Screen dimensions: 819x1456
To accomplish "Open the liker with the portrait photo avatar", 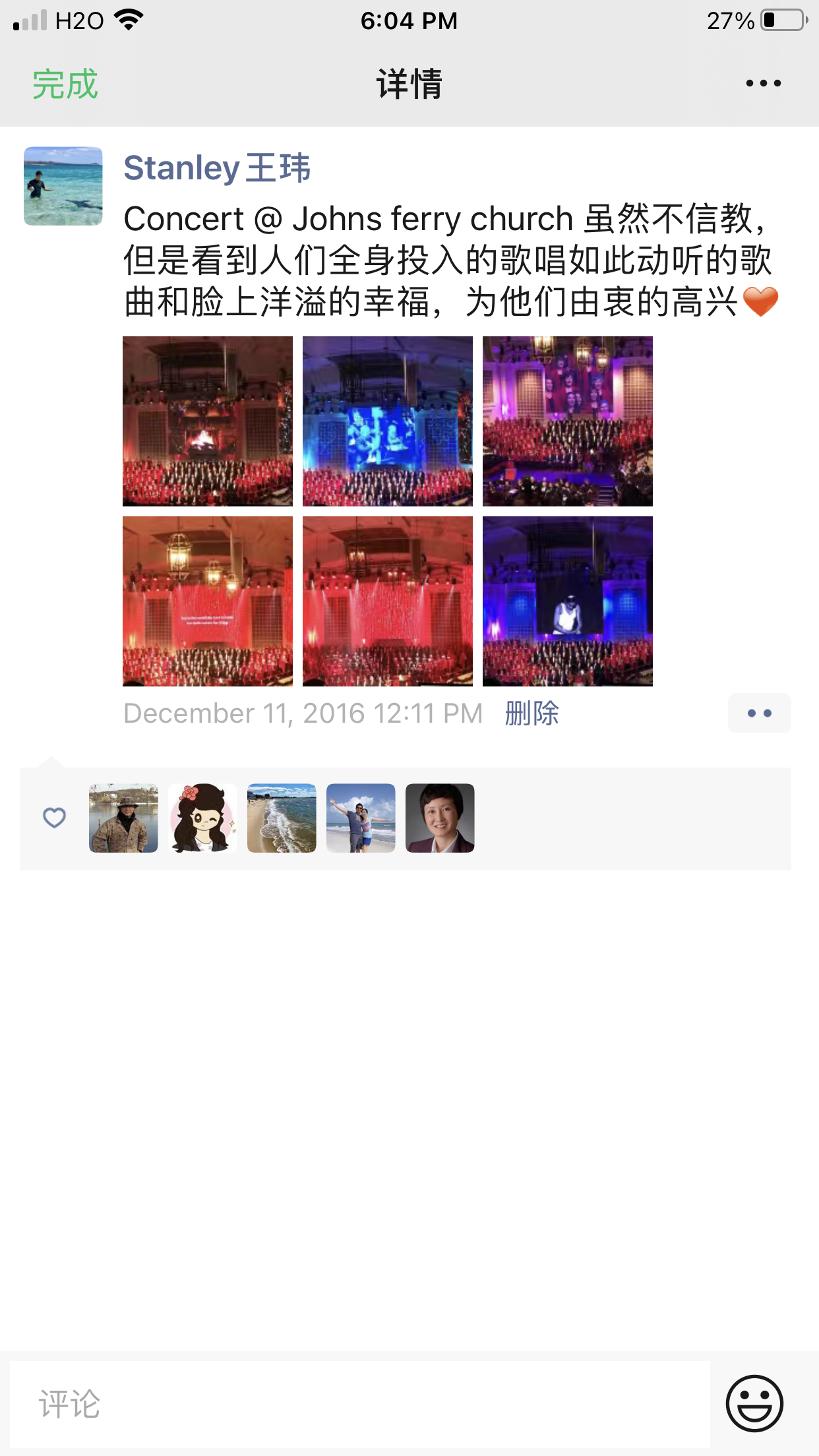I will coord(440,818).
